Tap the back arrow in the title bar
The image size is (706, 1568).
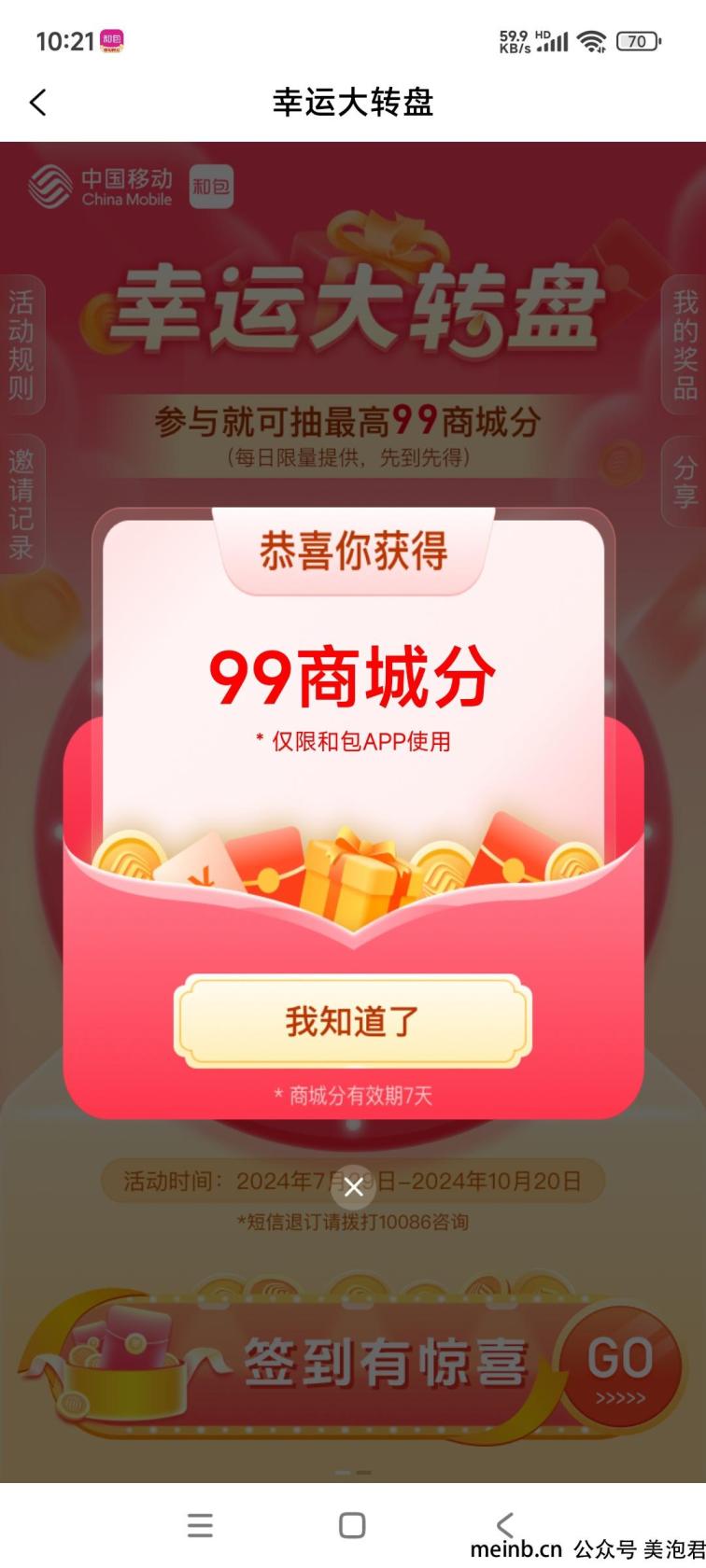pos(37,103)
